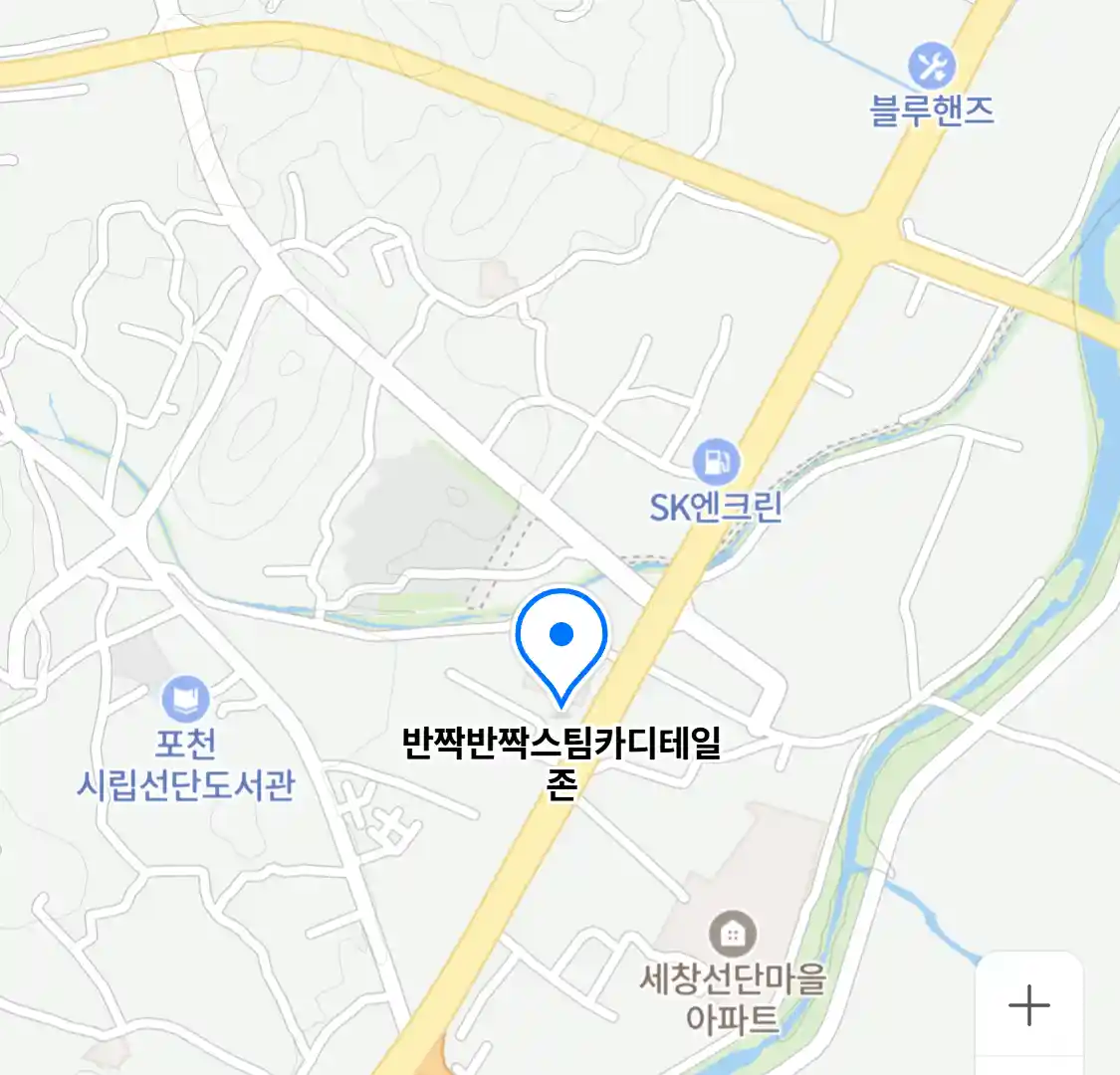Select the 세창선단마을 아파트 marker
The width and height of the screenshot is (1120, 1075).
733,935
